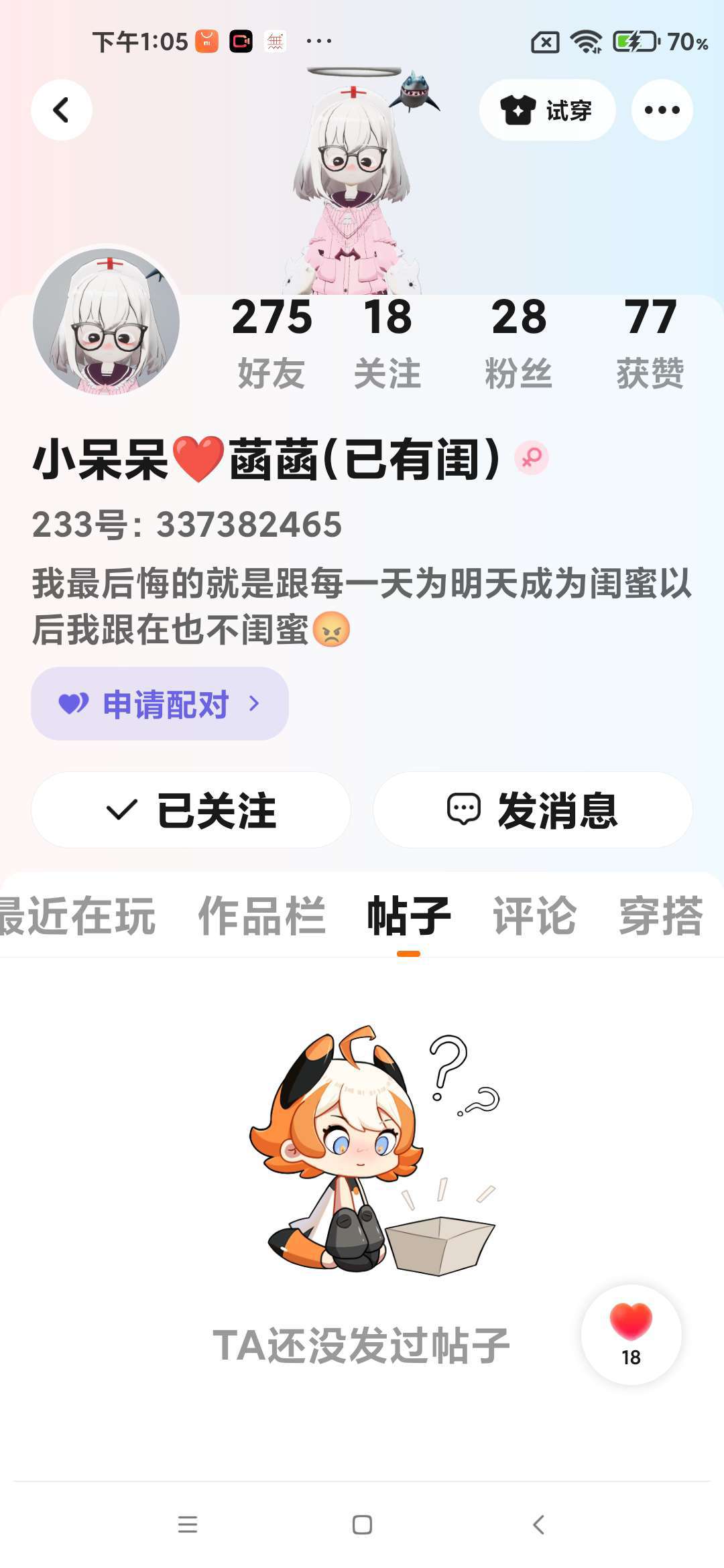Tap the 试穿 outfit try-on button
724x1568 pixels.
tap(547, 110)
